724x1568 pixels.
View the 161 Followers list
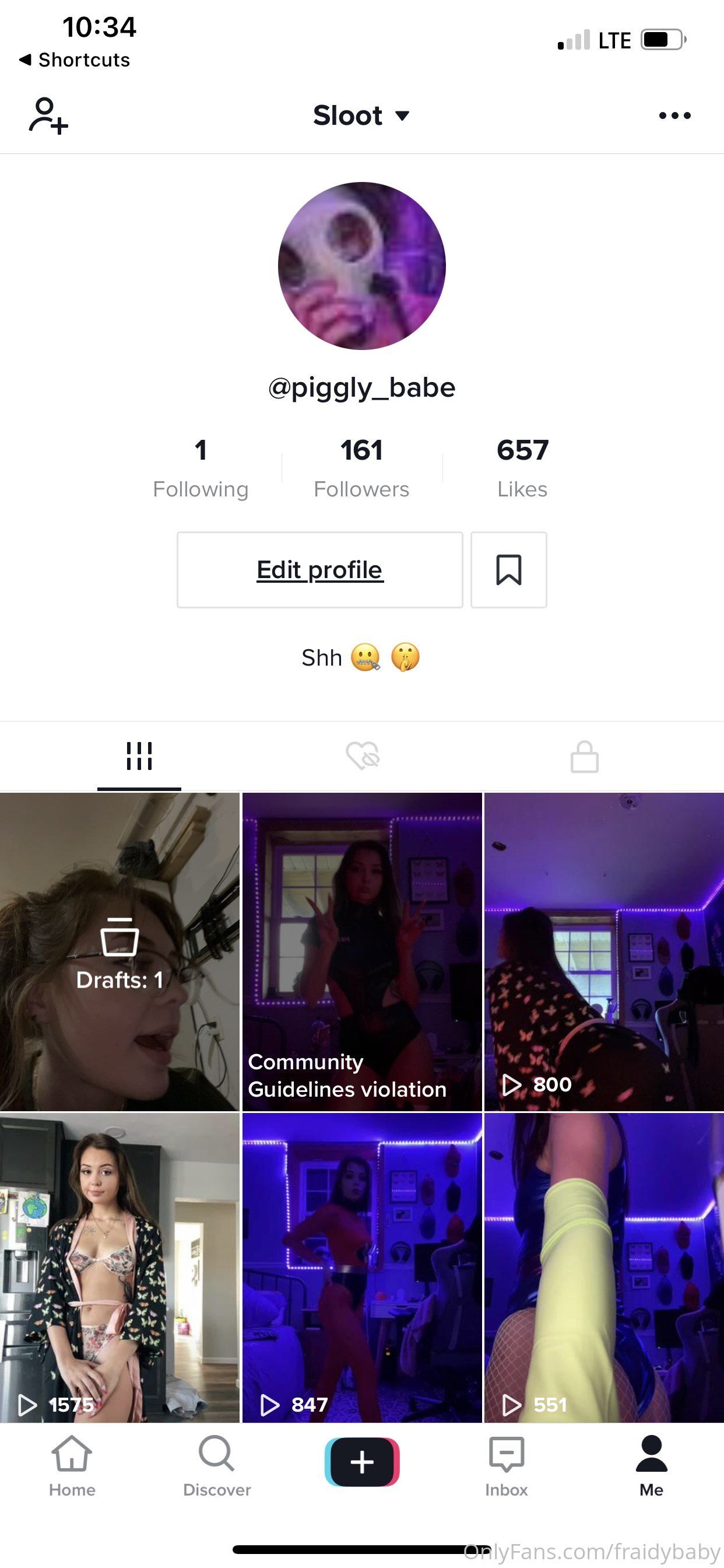point(361,467)
